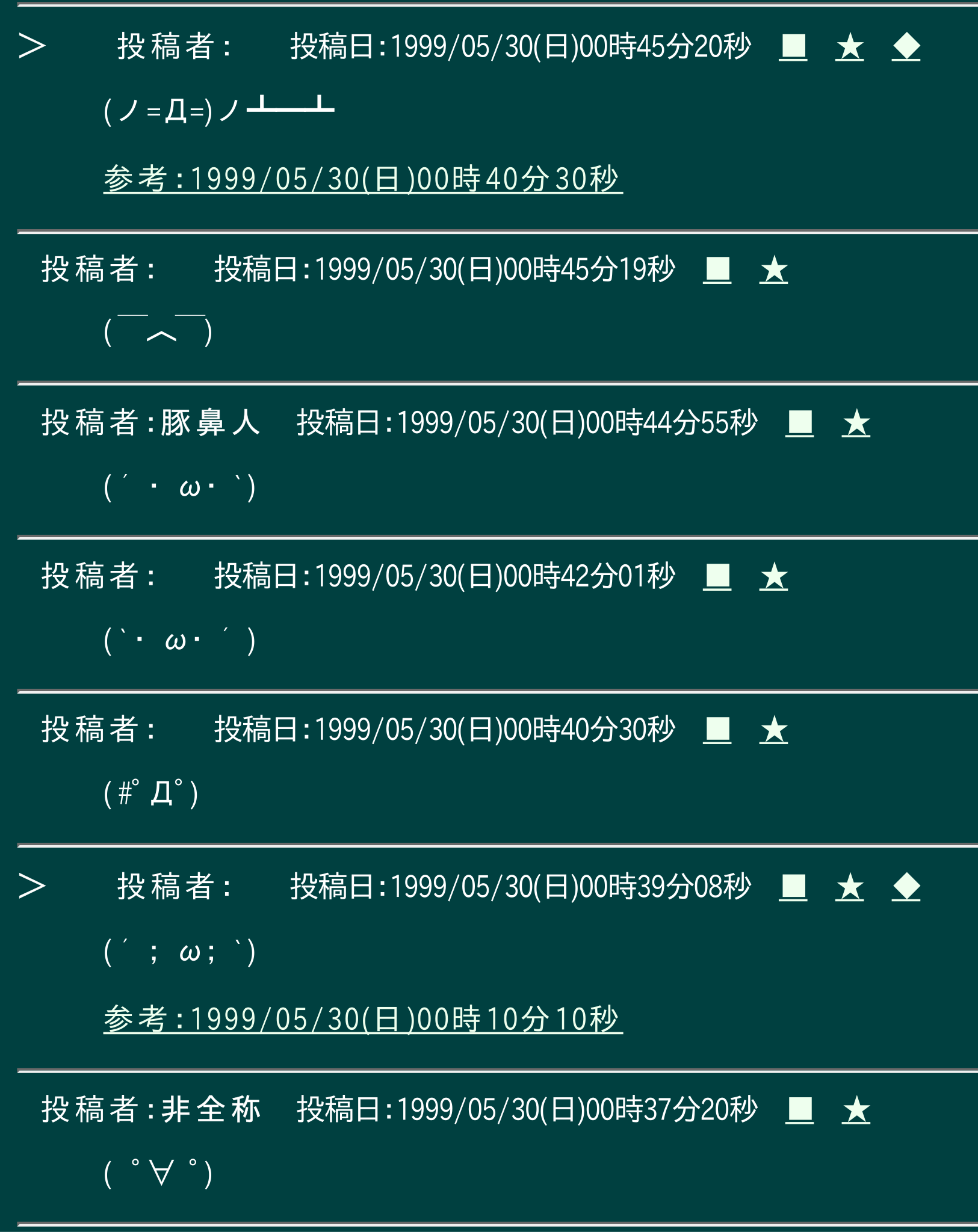
Task: Tap the ◆ link on the 00時45分20秒 post
Action: 906,47
